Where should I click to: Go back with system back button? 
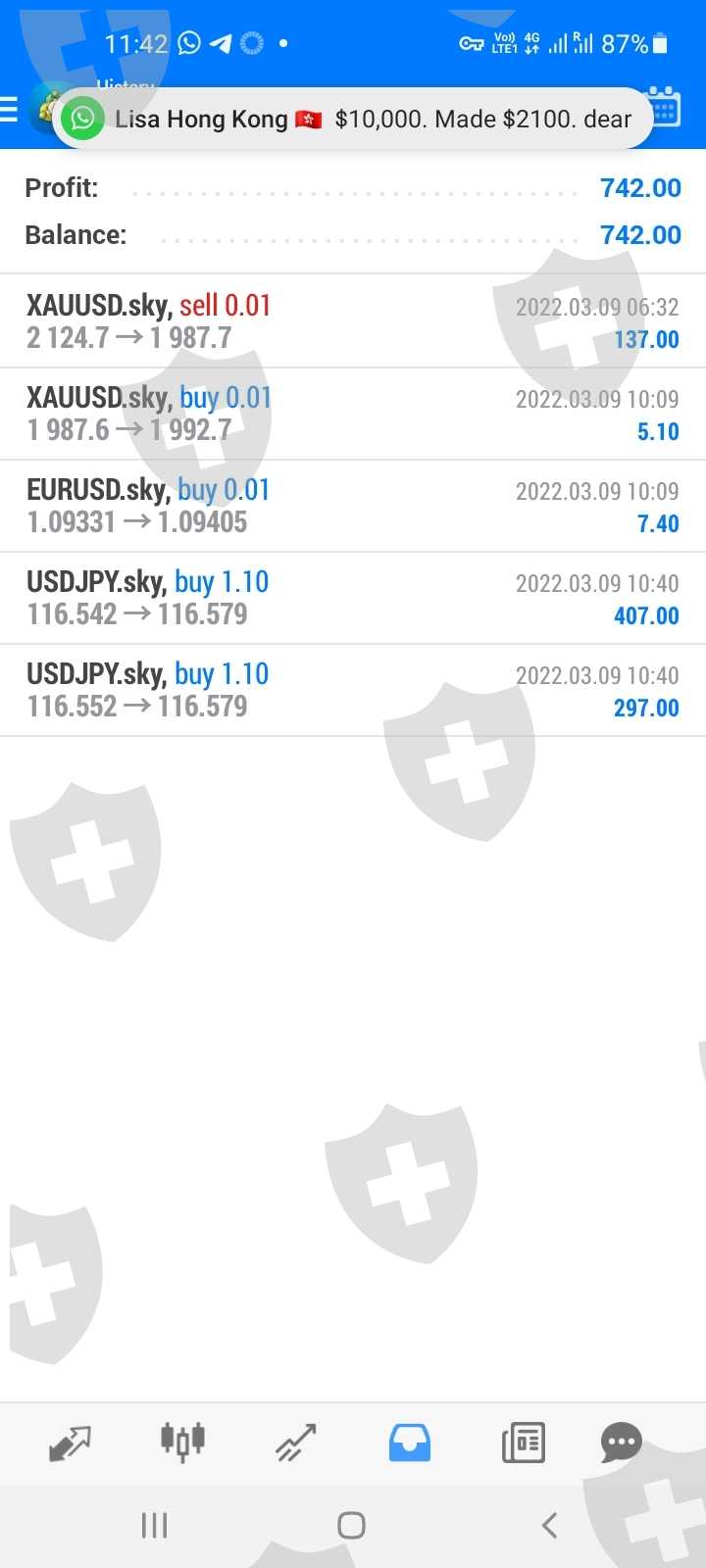549,1525
